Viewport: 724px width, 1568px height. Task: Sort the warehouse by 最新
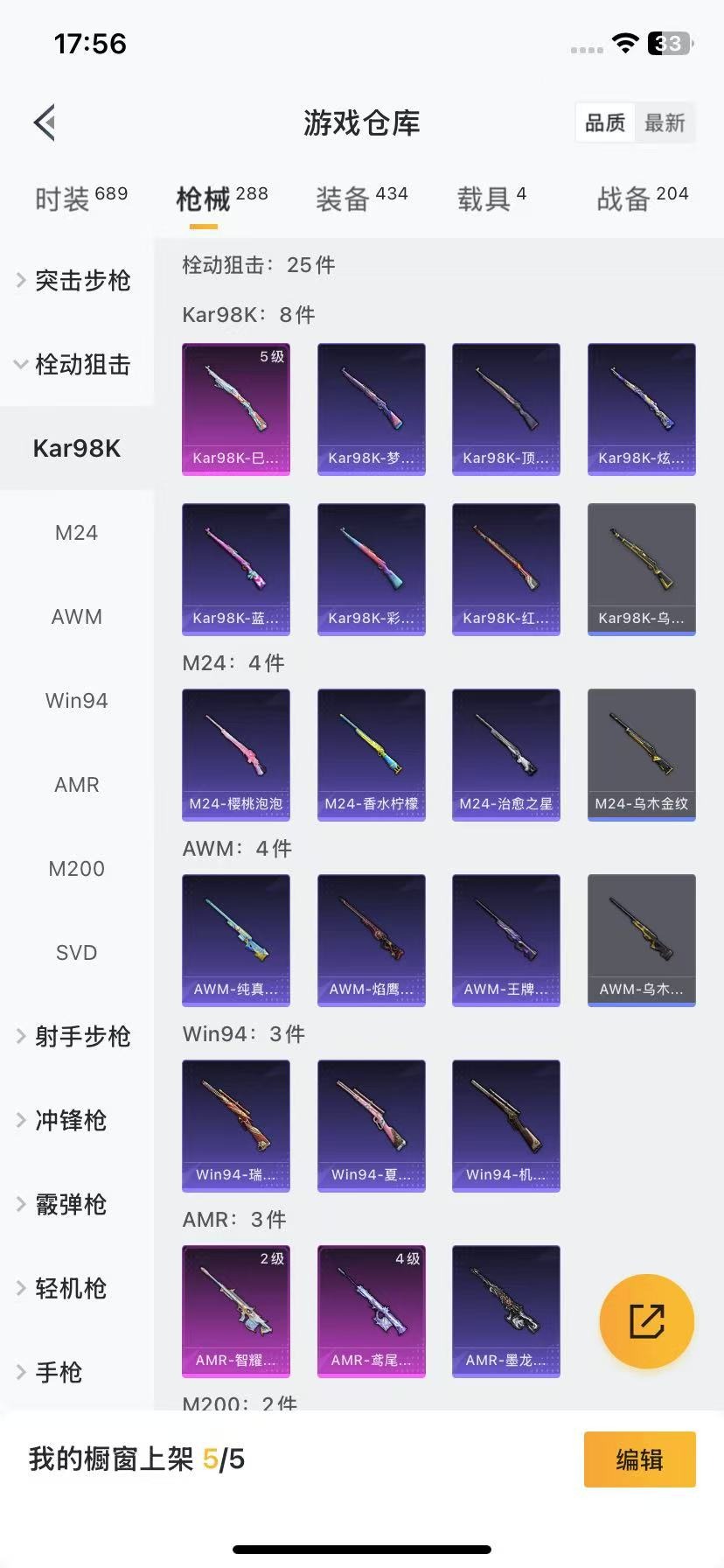(665, 122)
